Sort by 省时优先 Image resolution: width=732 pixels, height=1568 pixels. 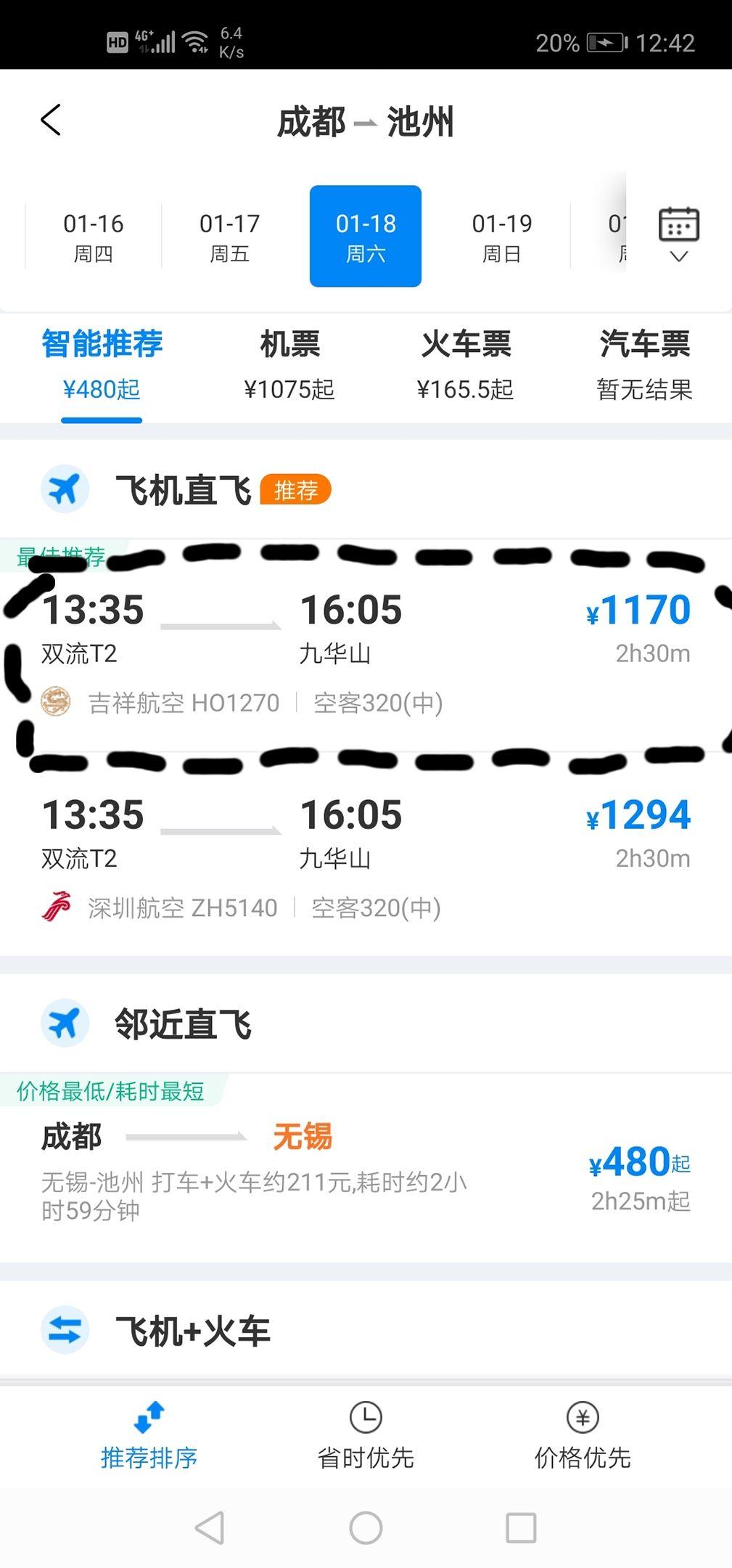click(366, 1437)
